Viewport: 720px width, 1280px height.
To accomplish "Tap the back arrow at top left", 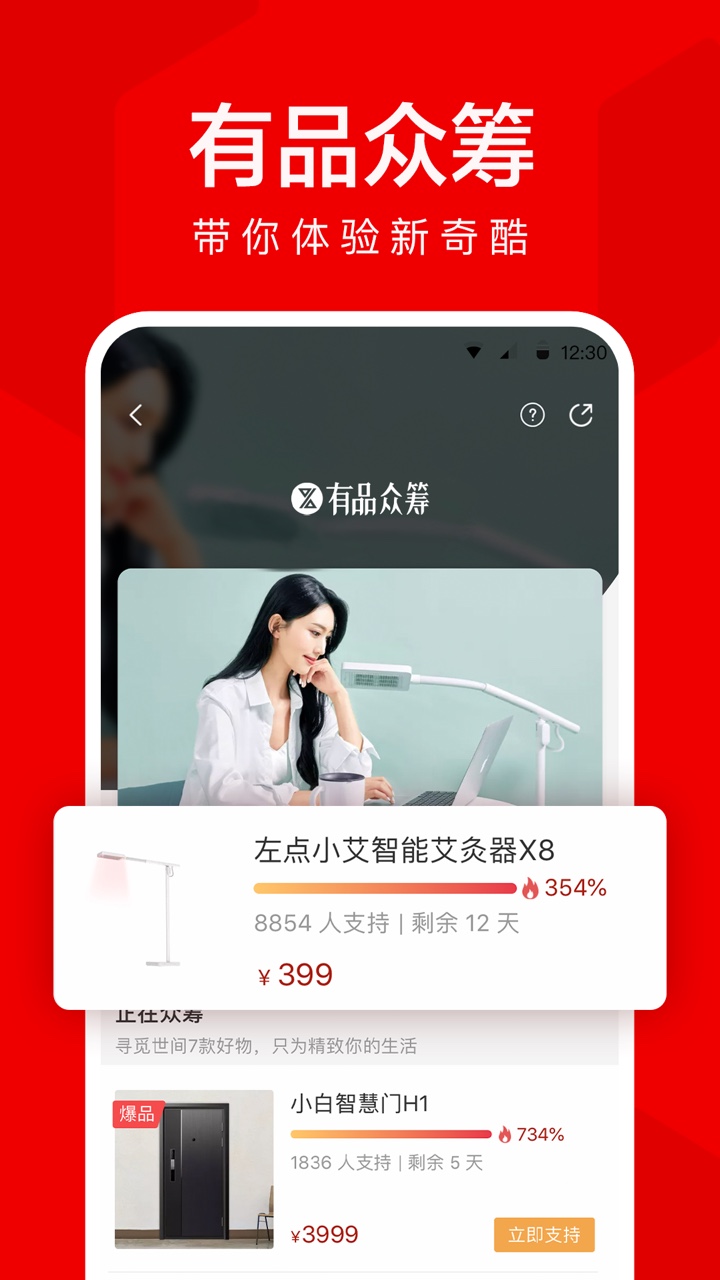I will coord(135,413).
